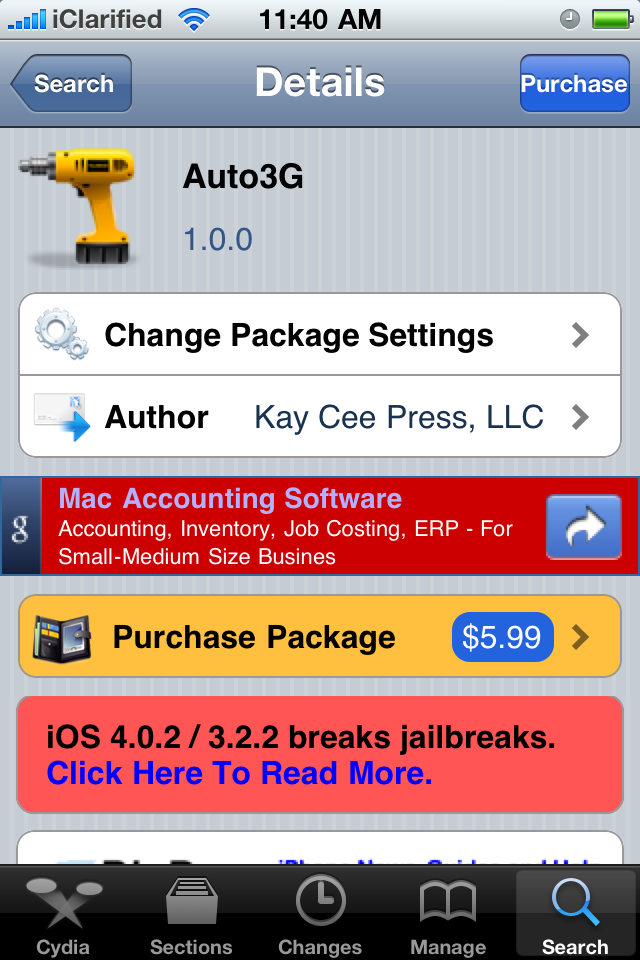
Task: Select Purchase Package for $5.99
Action: (x=320, y=637)
